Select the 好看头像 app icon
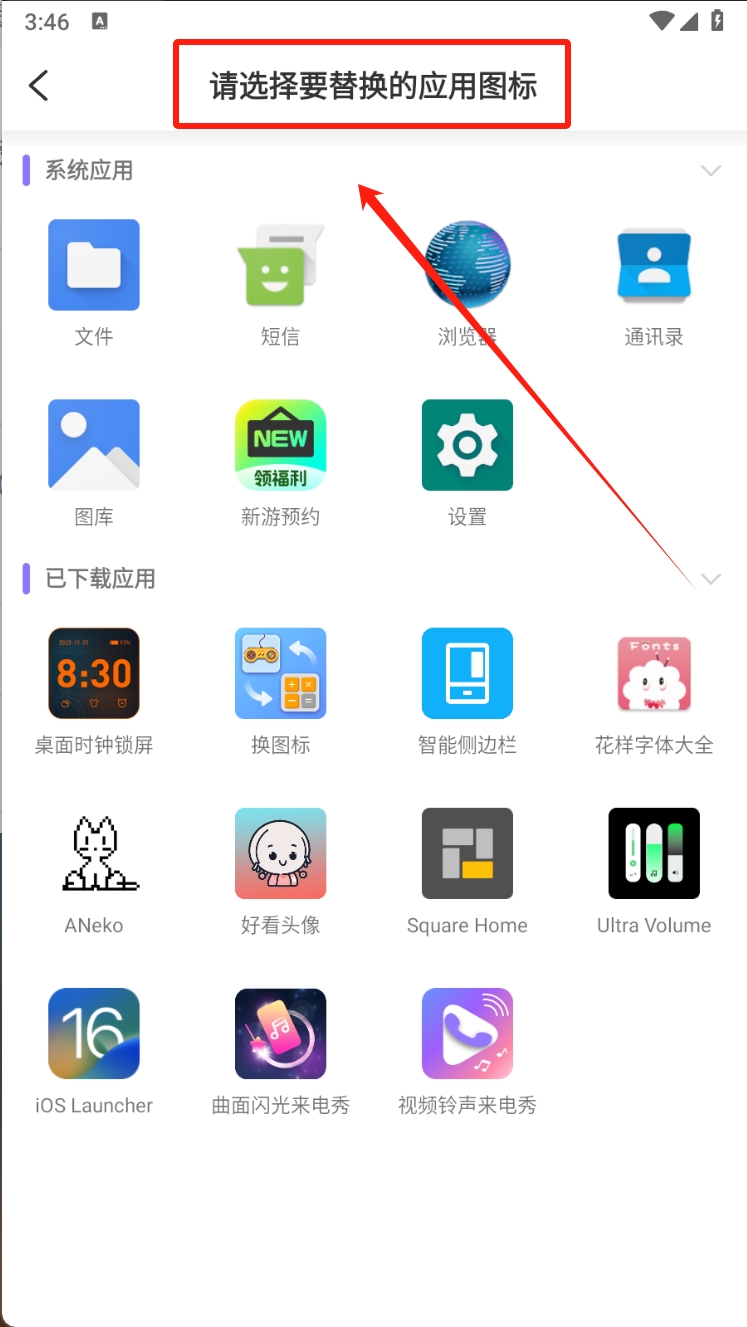Viewport: 747px width, 1327px height. click(x=280, y=853)
